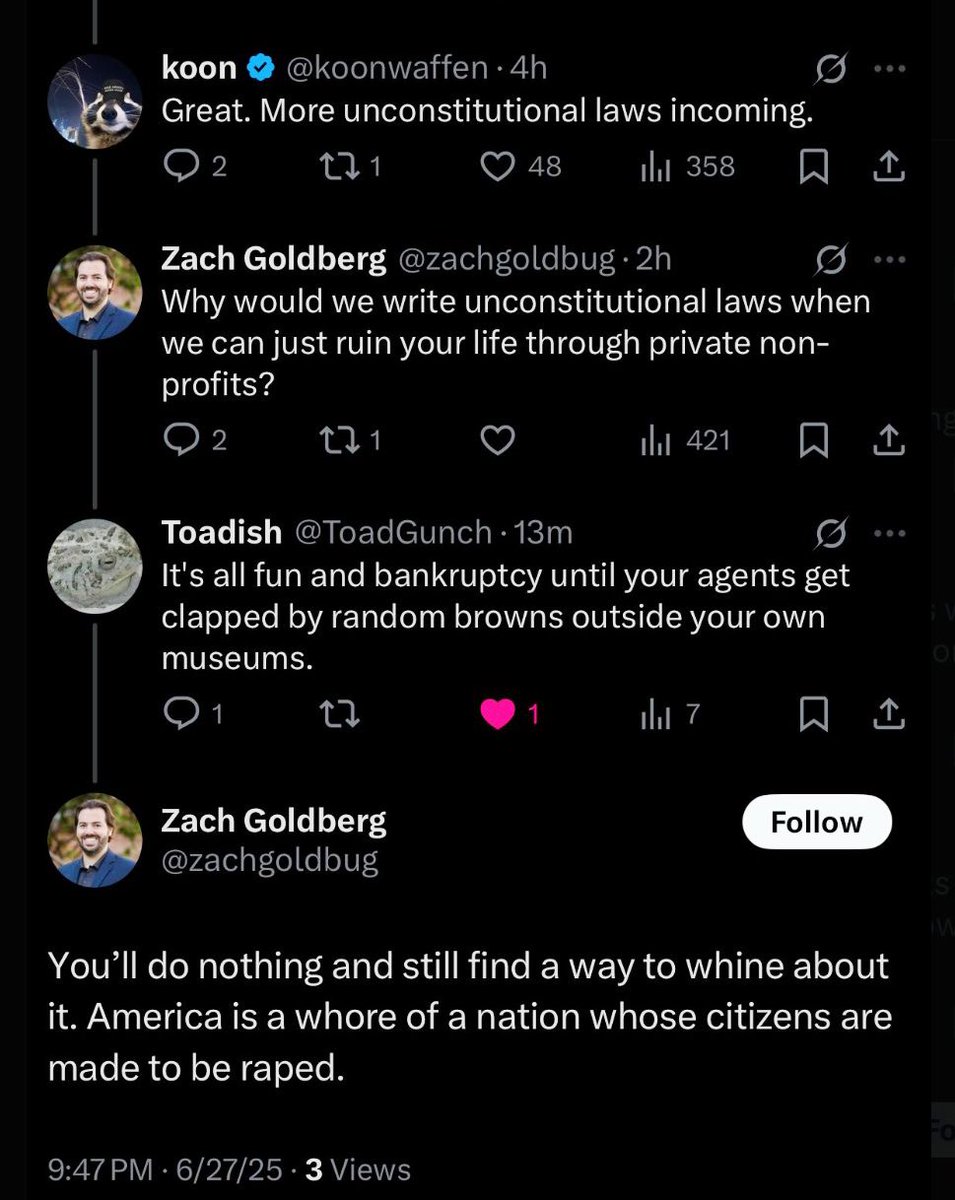Bookmark Zach Goldberg's 2h reply
The width and height of the screenshot is (955, 1200).
[x=814, y=440]
